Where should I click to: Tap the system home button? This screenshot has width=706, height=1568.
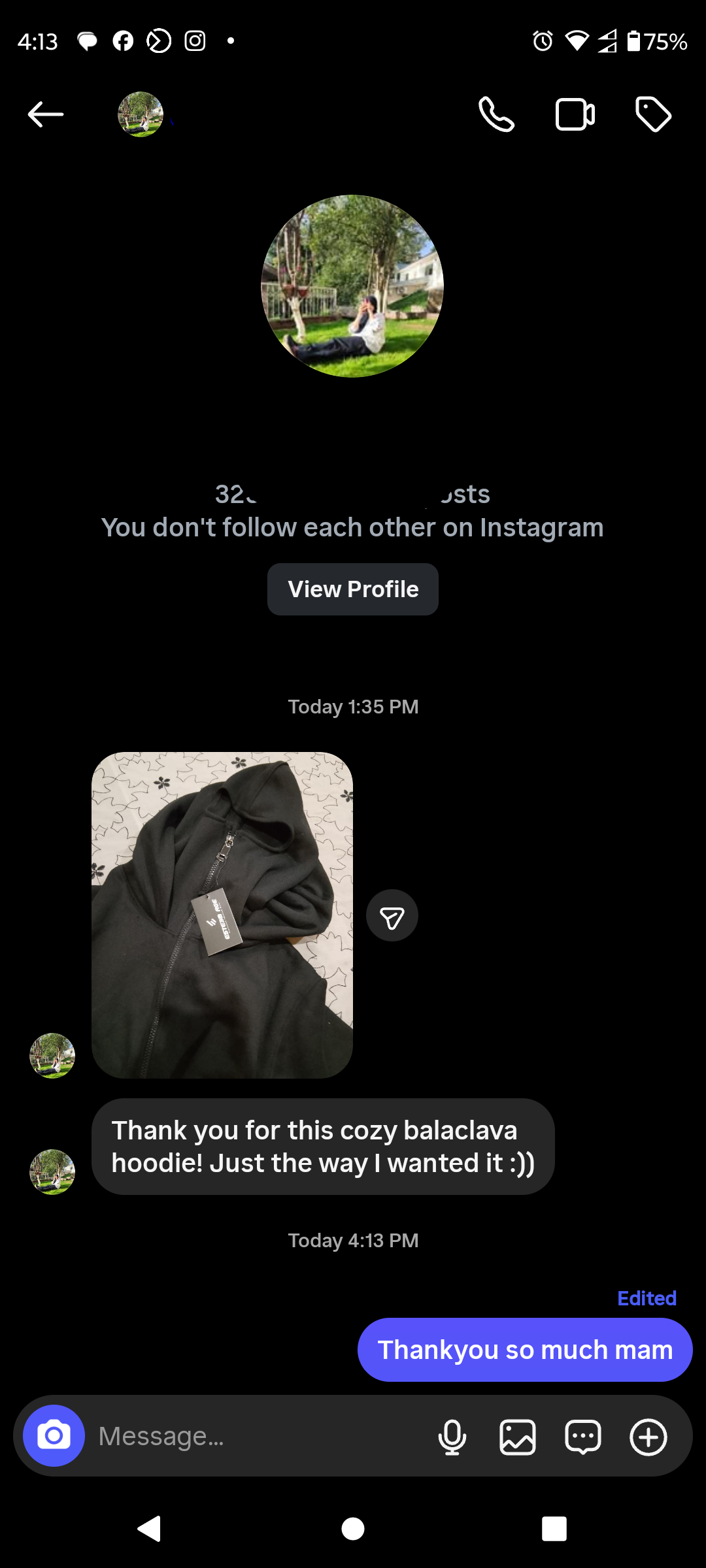tap(353, 1529)
